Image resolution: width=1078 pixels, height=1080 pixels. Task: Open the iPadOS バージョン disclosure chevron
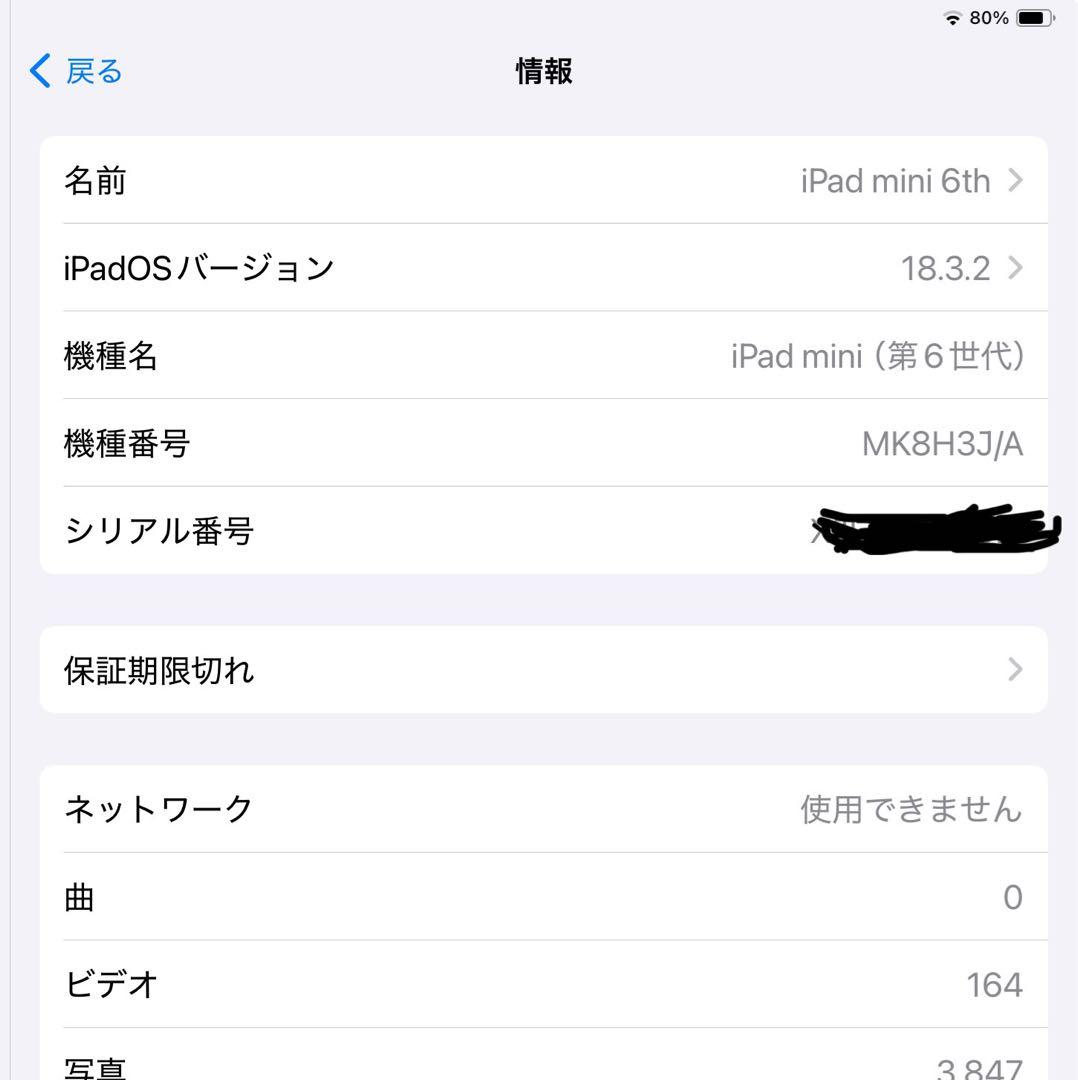[x=1017, y=268]
